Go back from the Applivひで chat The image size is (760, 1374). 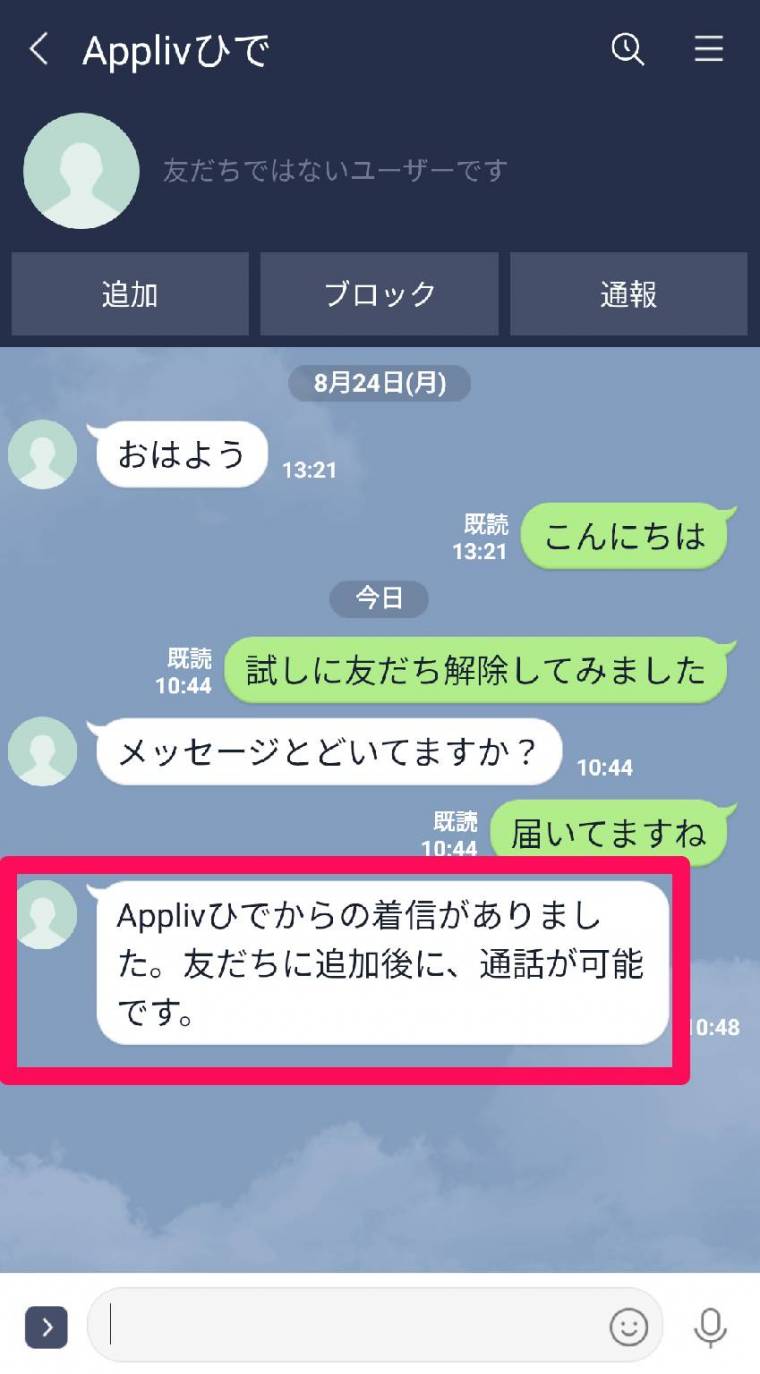[x=39, y=49]
